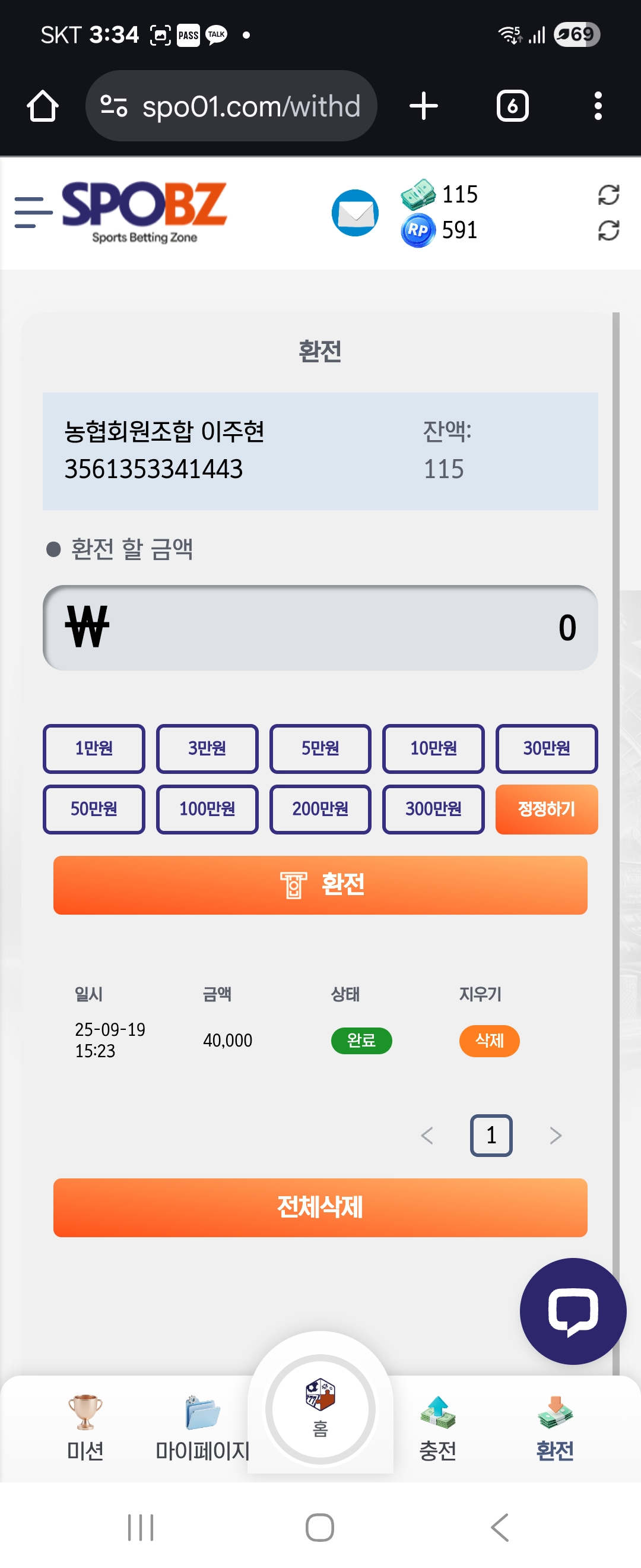Open the hamburger drawer menu
The height and width of the screenshot is (1568, 641).
[33, 213]
